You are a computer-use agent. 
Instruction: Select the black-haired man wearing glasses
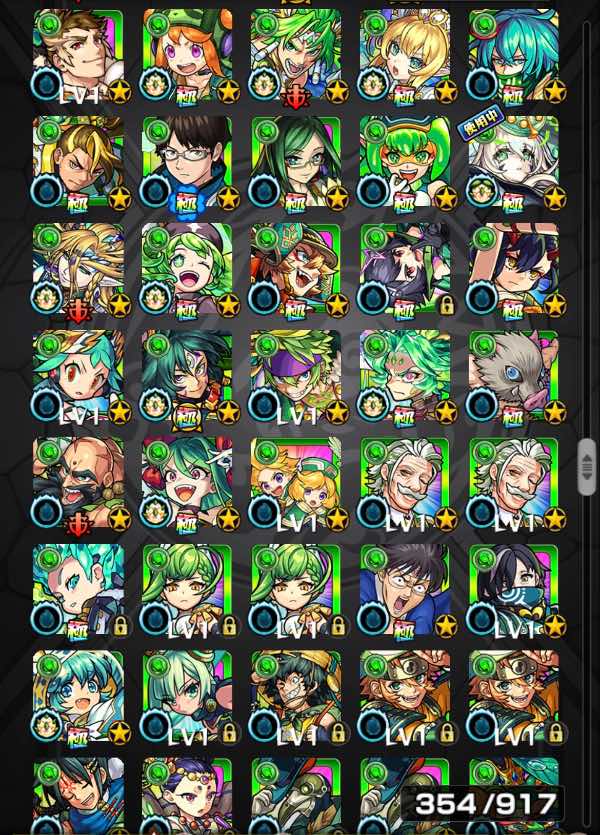click(x=187, y=162)
